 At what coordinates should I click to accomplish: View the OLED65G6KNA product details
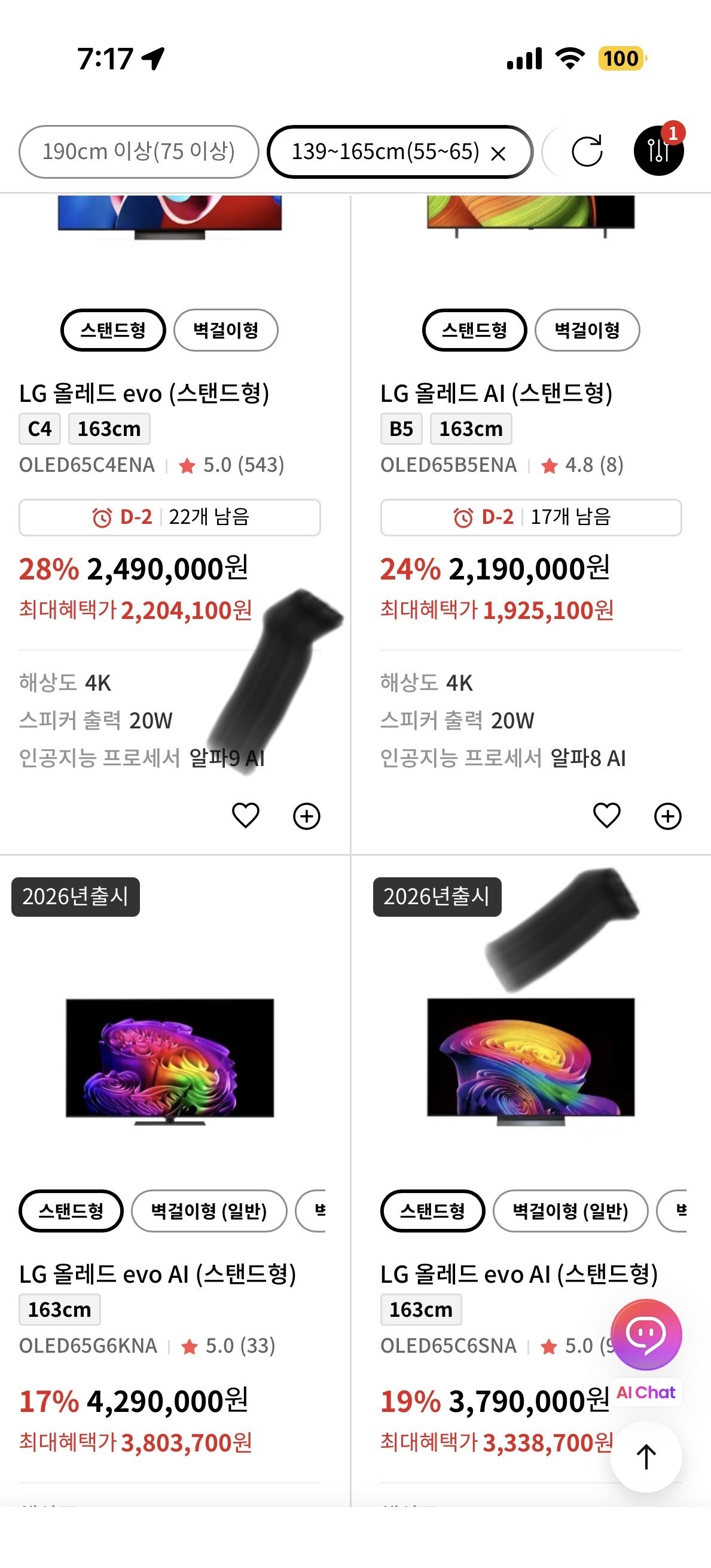158,1273
